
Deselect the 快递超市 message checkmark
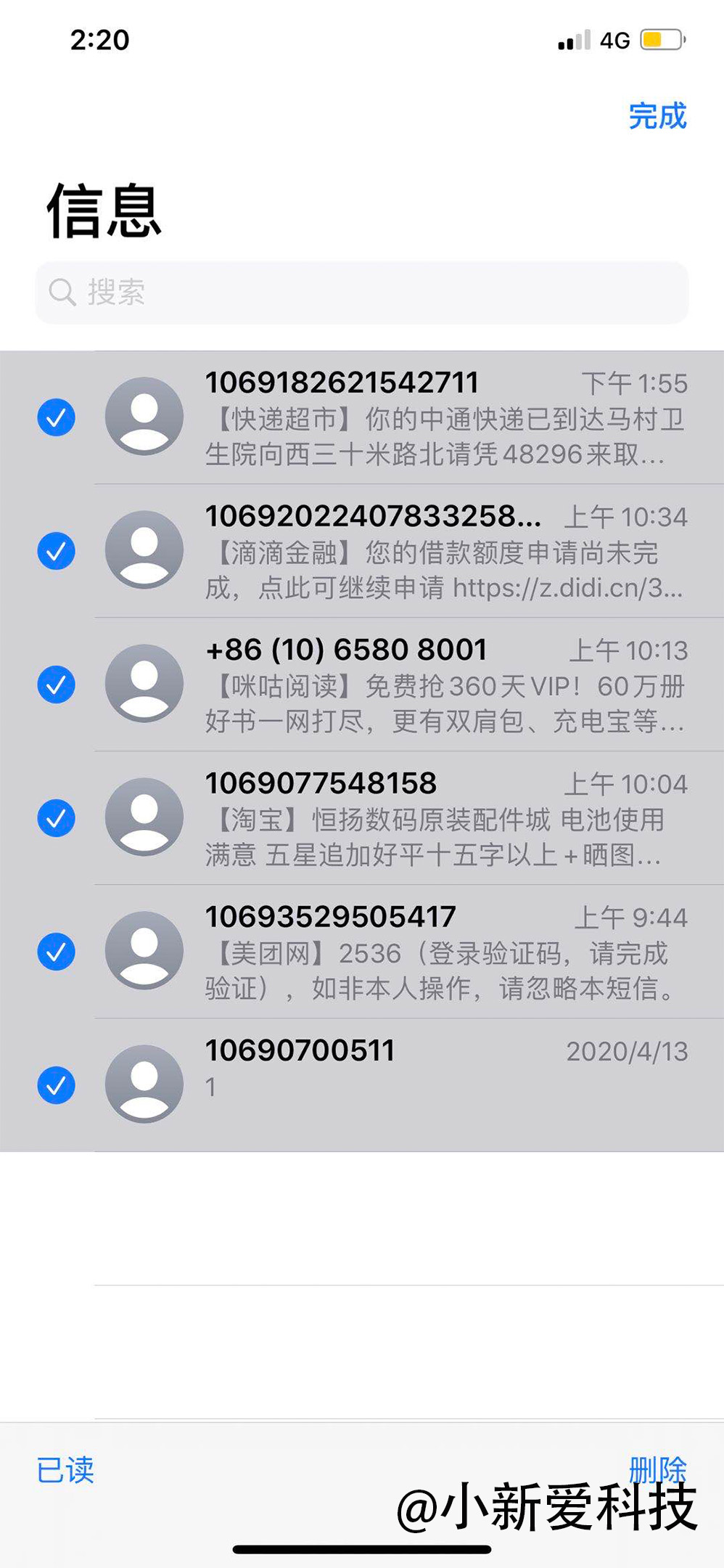click(x=55, y=417)
